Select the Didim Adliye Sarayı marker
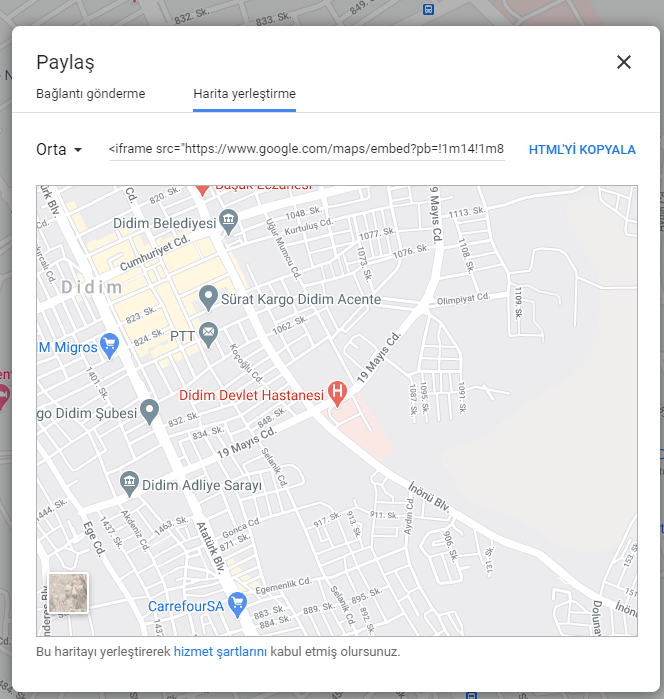The width and height of the screenshot is (664, 699). point(129,484)
